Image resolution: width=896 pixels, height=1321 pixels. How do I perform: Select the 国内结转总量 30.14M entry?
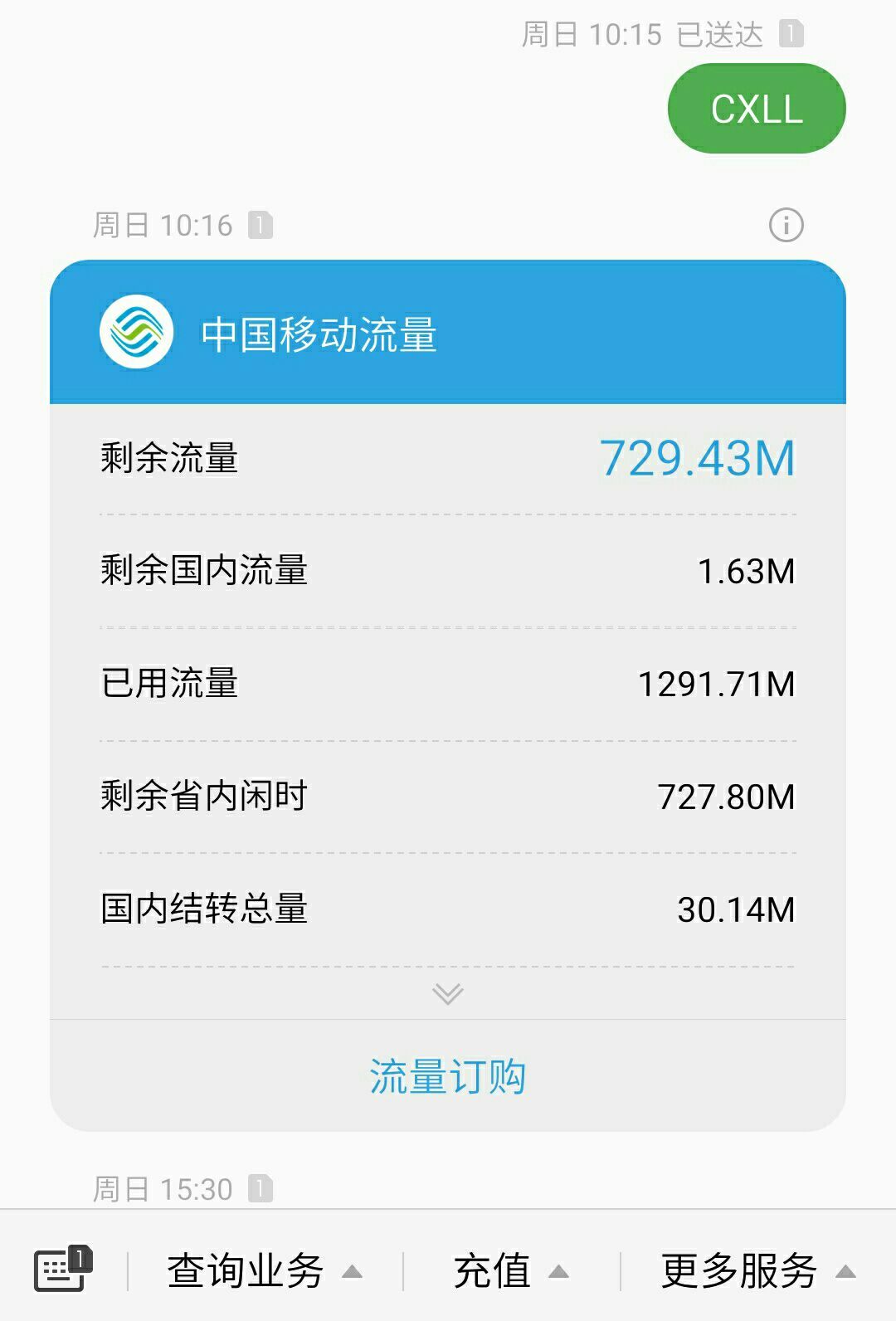[448, 909]
